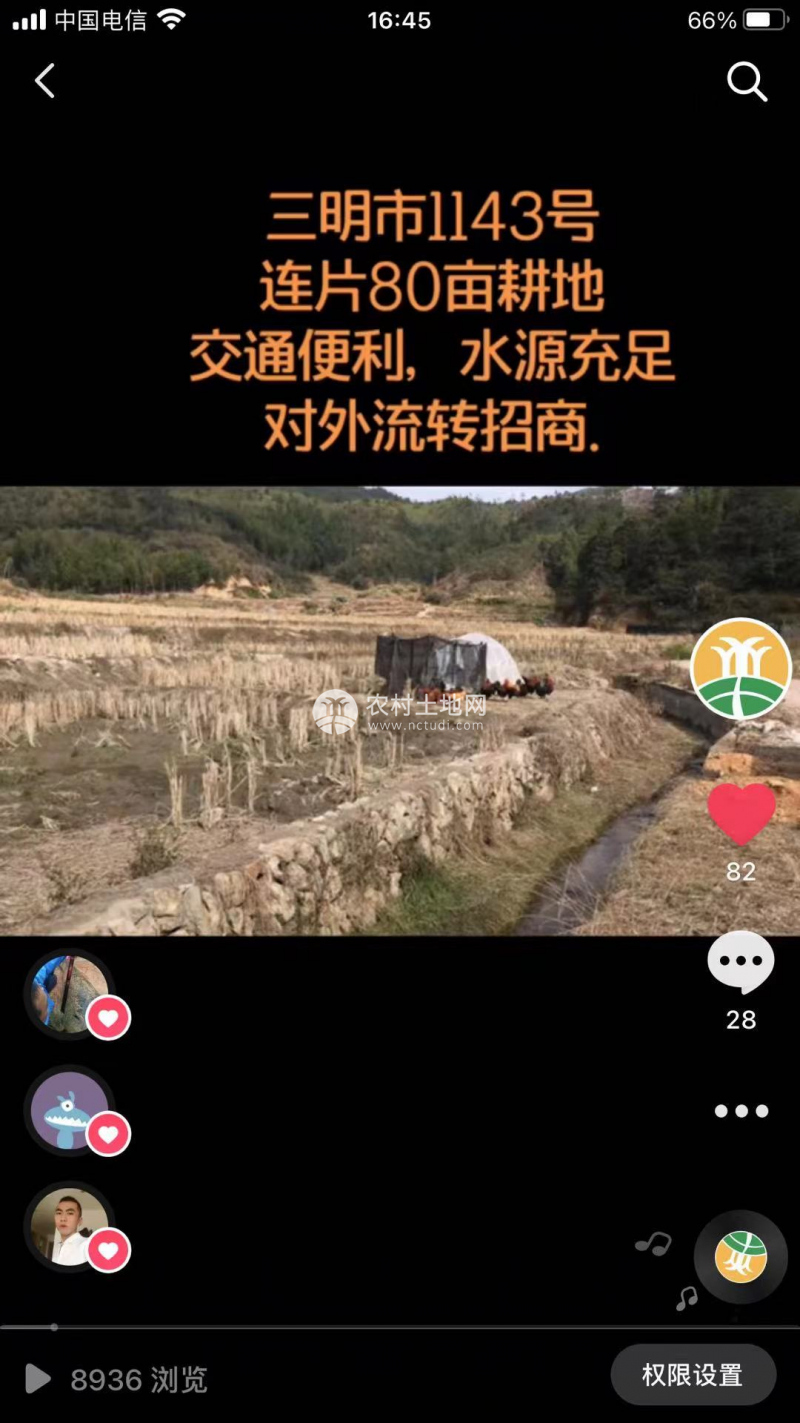Viewport: 800px width, 1423px height.
Task: View the 8936 浏览 views details
Action: coord(120,1380)
